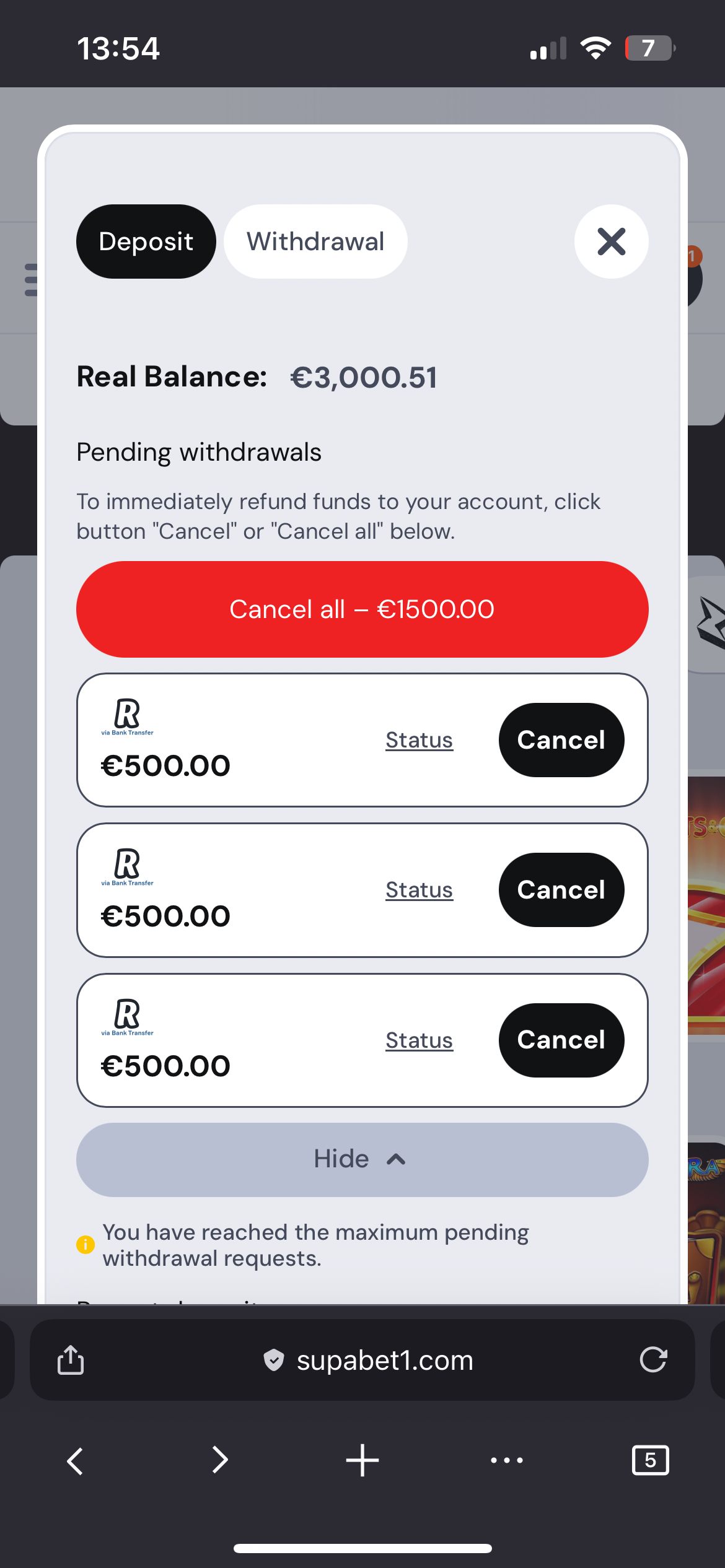Check status of the first €500.00 withdrawal

coord(419,740)
